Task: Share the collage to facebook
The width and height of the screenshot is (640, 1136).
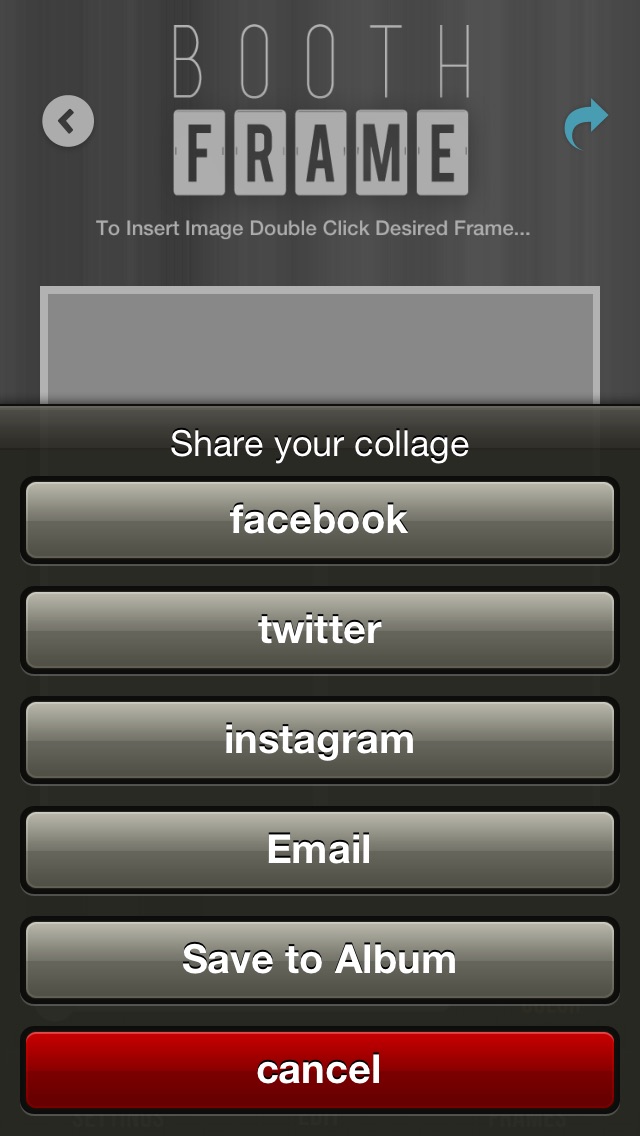Action: click(x=319, y=520)
